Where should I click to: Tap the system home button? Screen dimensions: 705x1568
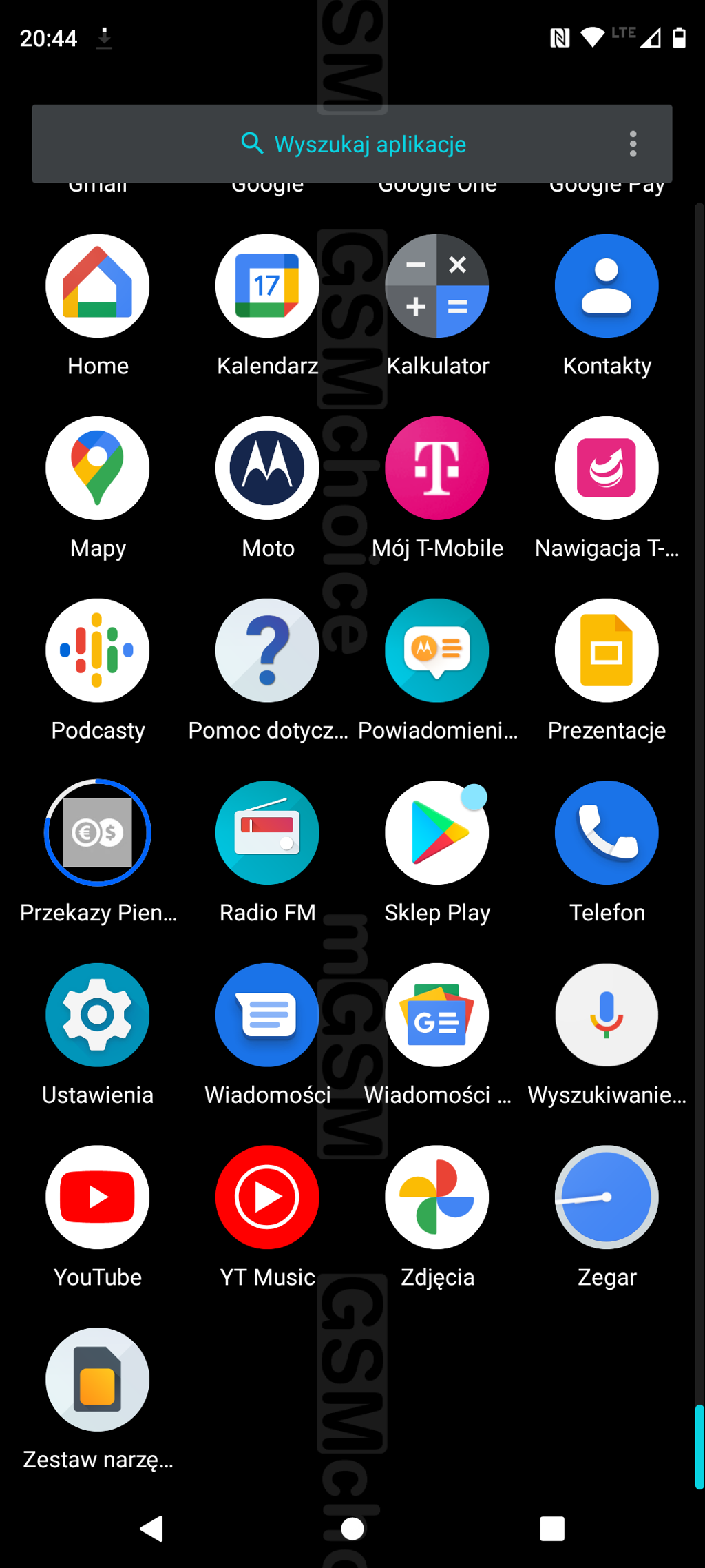[352, 1529]
